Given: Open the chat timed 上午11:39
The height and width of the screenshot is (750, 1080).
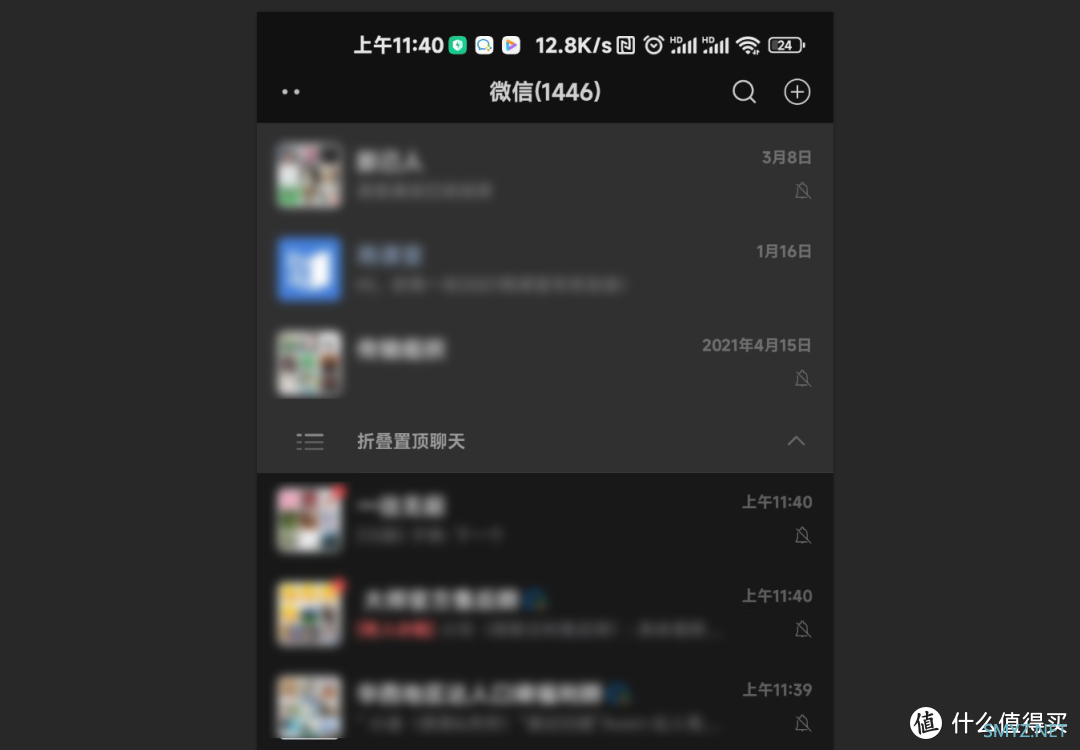Looking at the screenshot, I should [544, 705].
